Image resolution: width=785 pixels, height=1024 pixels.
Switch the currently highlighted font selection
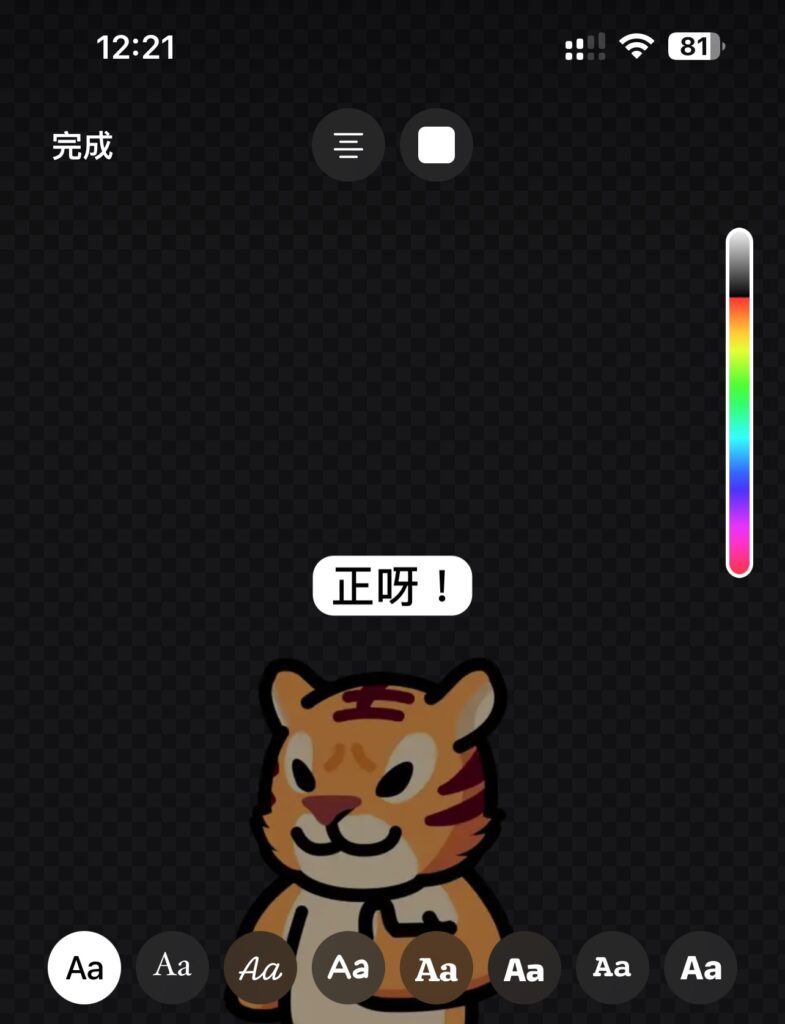(x=85, y=967)
